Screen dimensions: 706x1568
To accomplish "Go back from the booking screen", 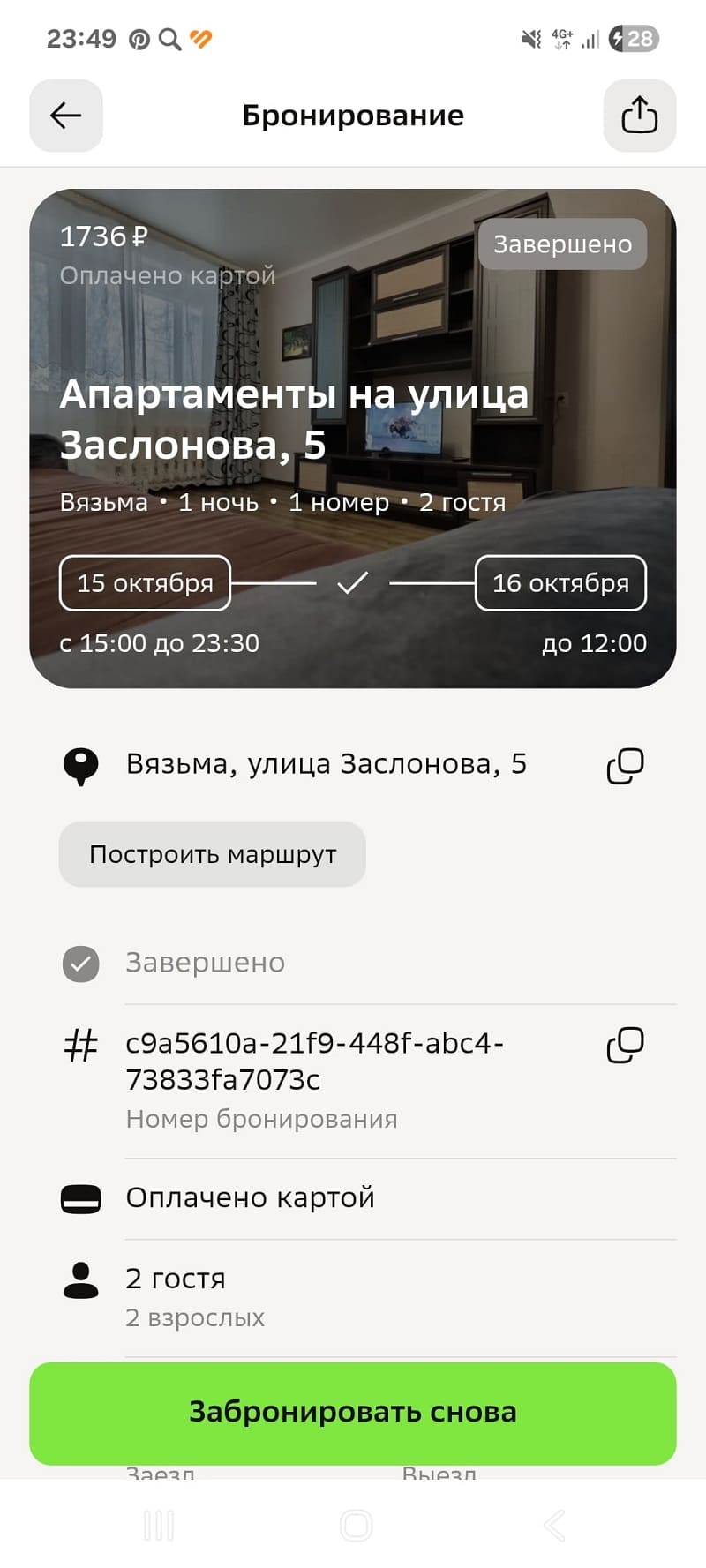I will (66, 116).
